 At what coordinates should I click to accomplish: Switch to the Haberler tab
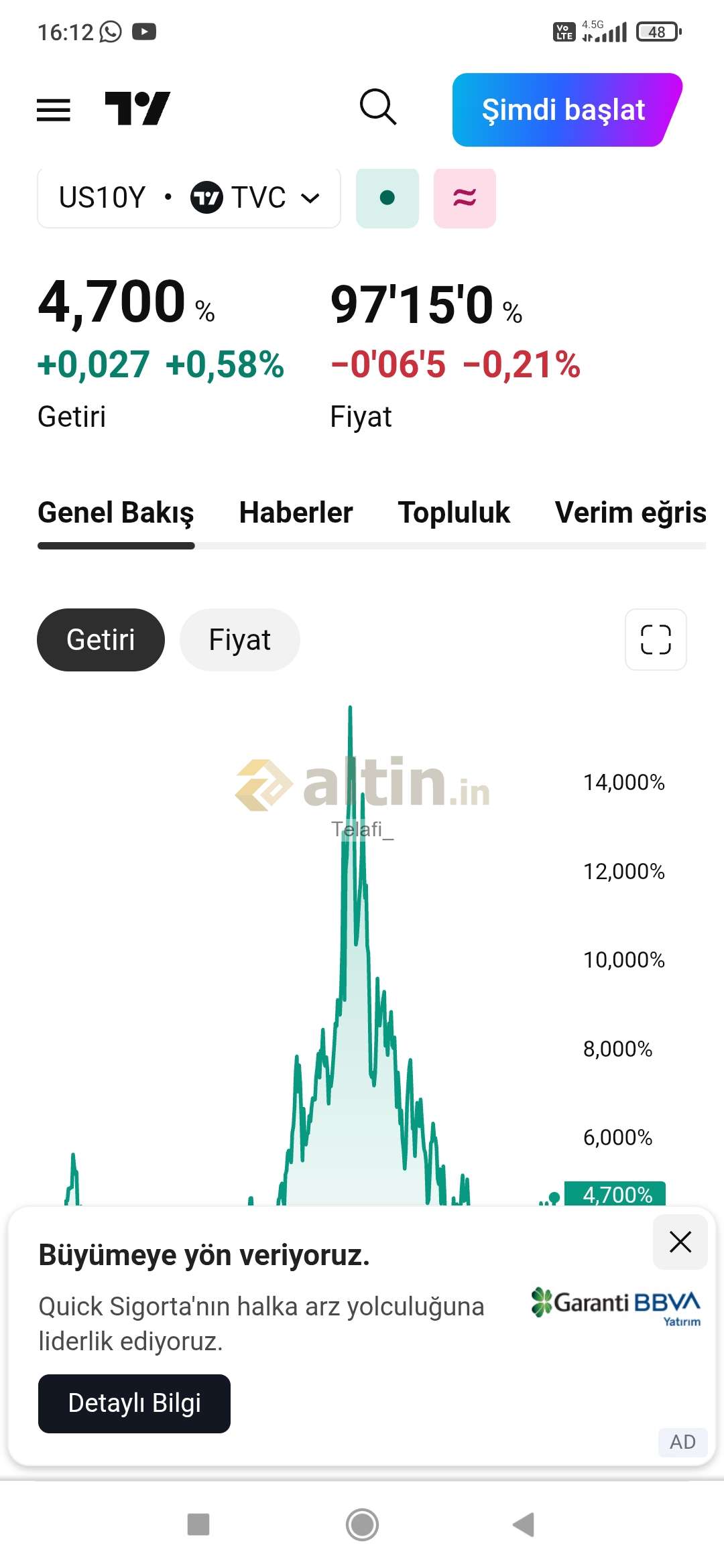click(x=296, y=513)
